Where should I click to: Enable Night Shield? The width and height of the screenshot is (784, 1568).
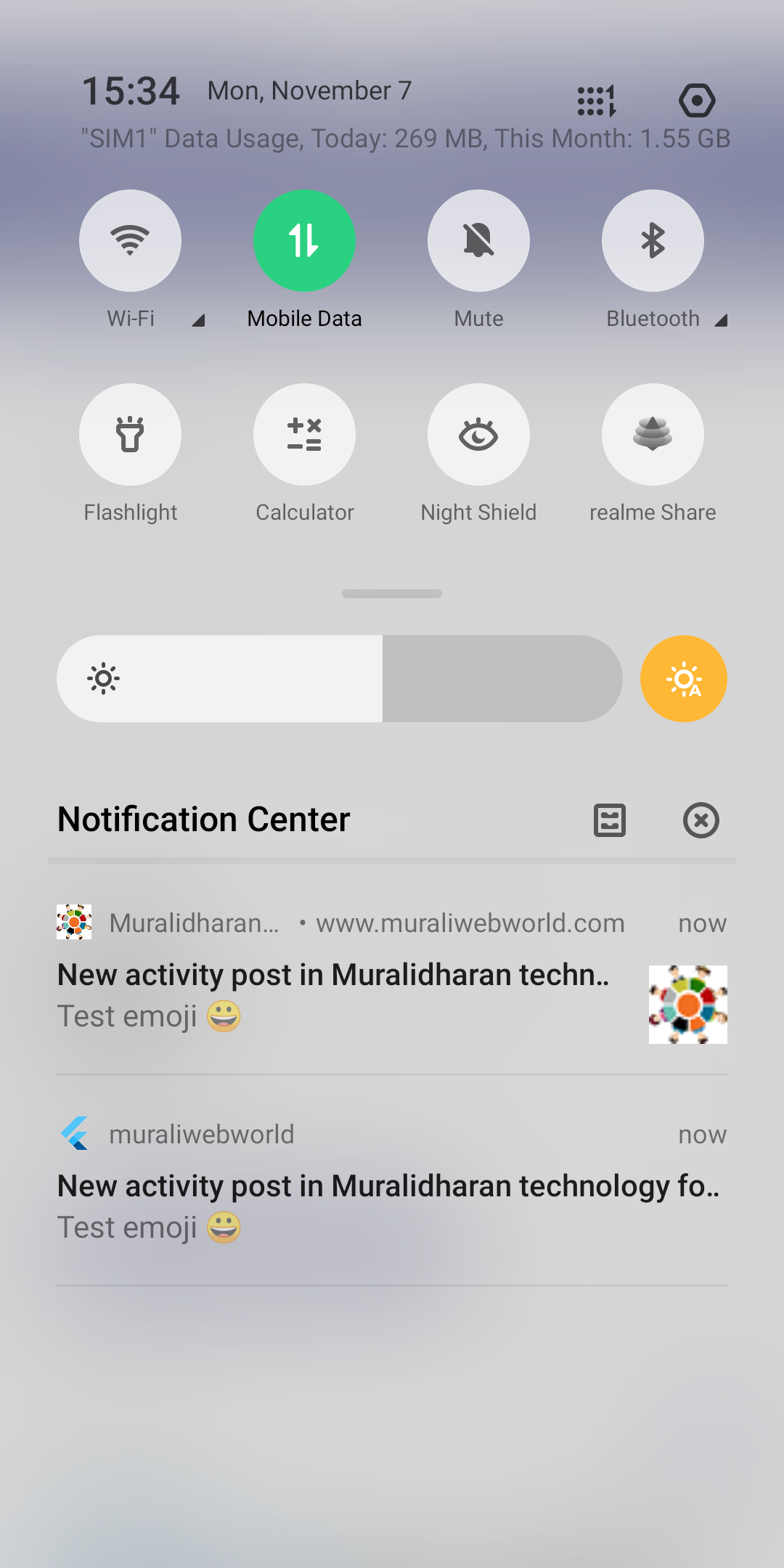click(478, 434)
